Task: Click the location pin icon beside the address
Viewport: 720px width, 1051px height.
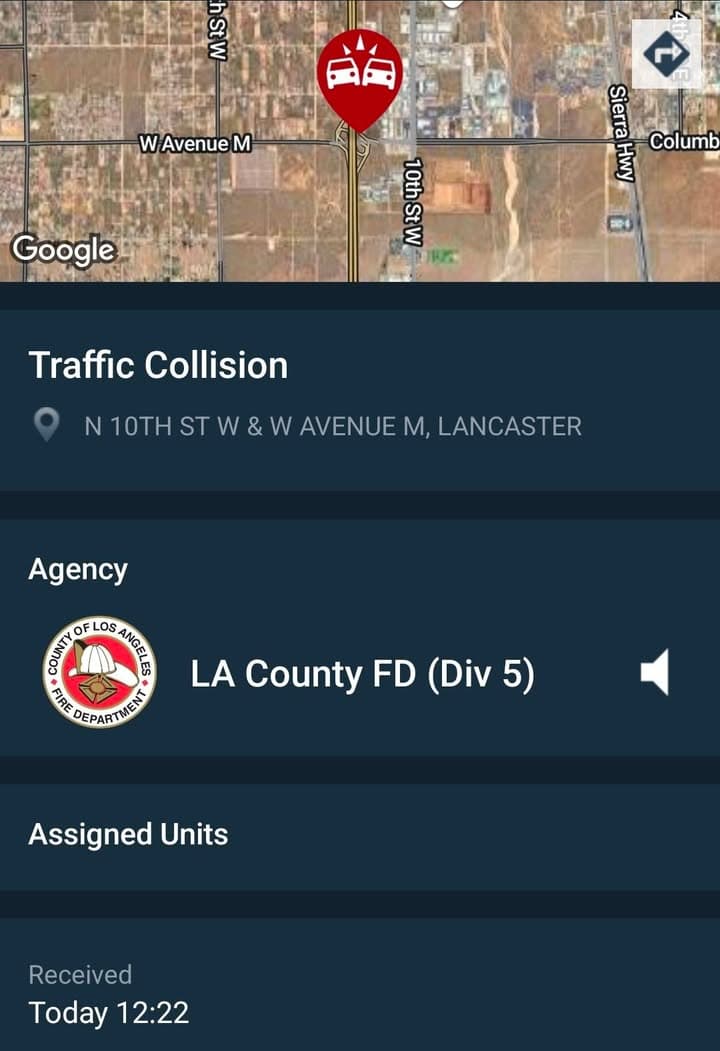Action: [47, 424]
